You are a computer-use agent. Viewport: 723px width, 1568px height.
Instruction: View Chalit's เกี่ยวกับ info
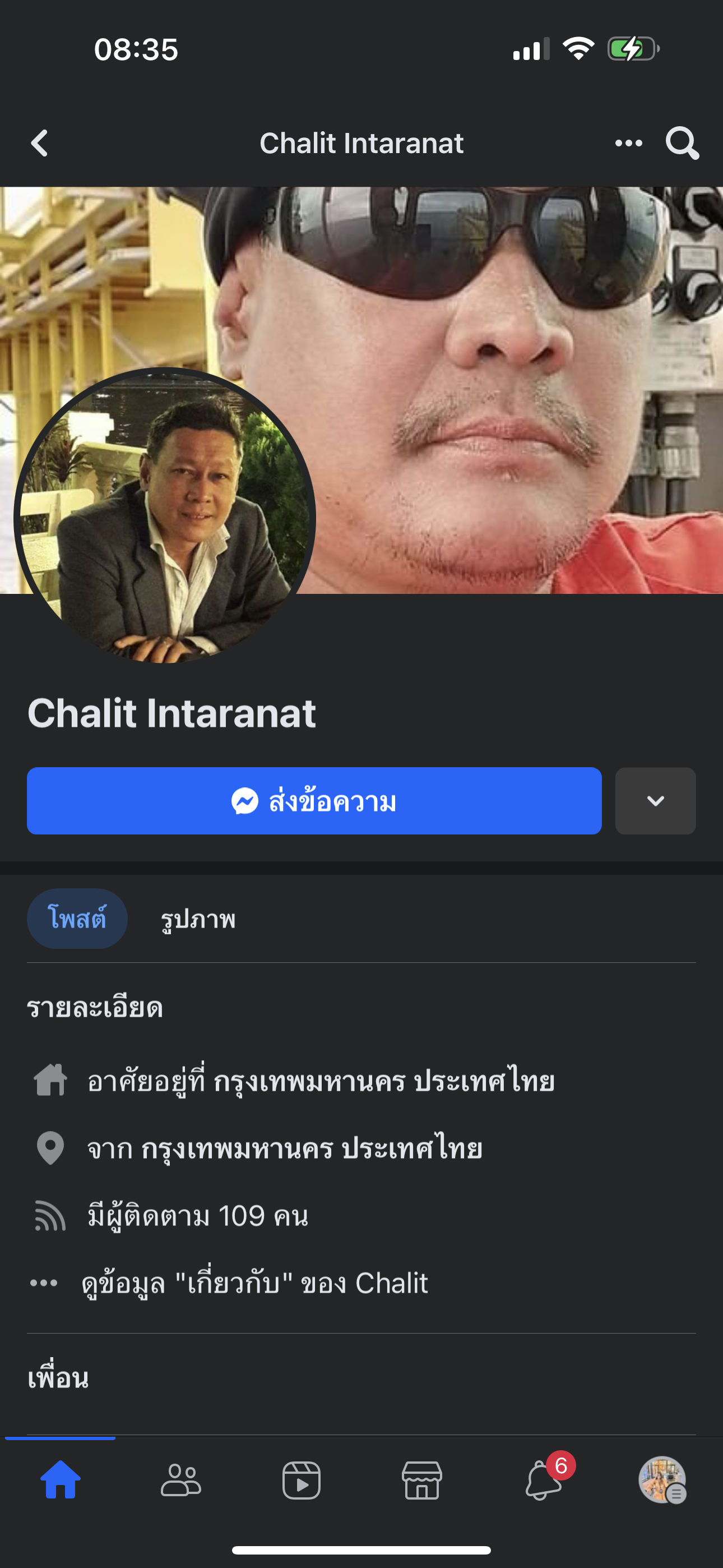click(x=254, y=1283)
